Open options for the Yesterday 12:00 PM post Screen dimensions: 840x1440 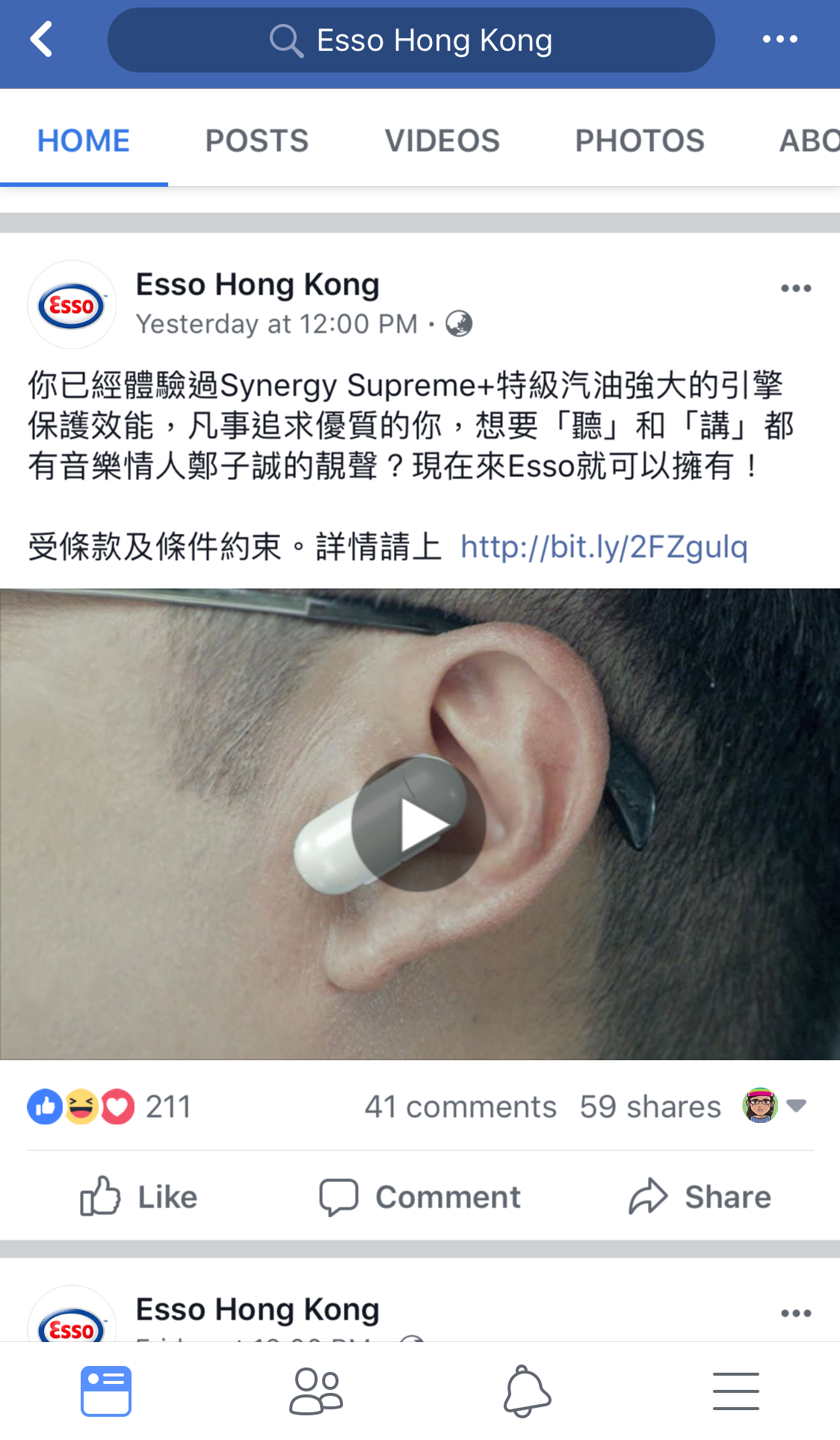tap(795, 289)
